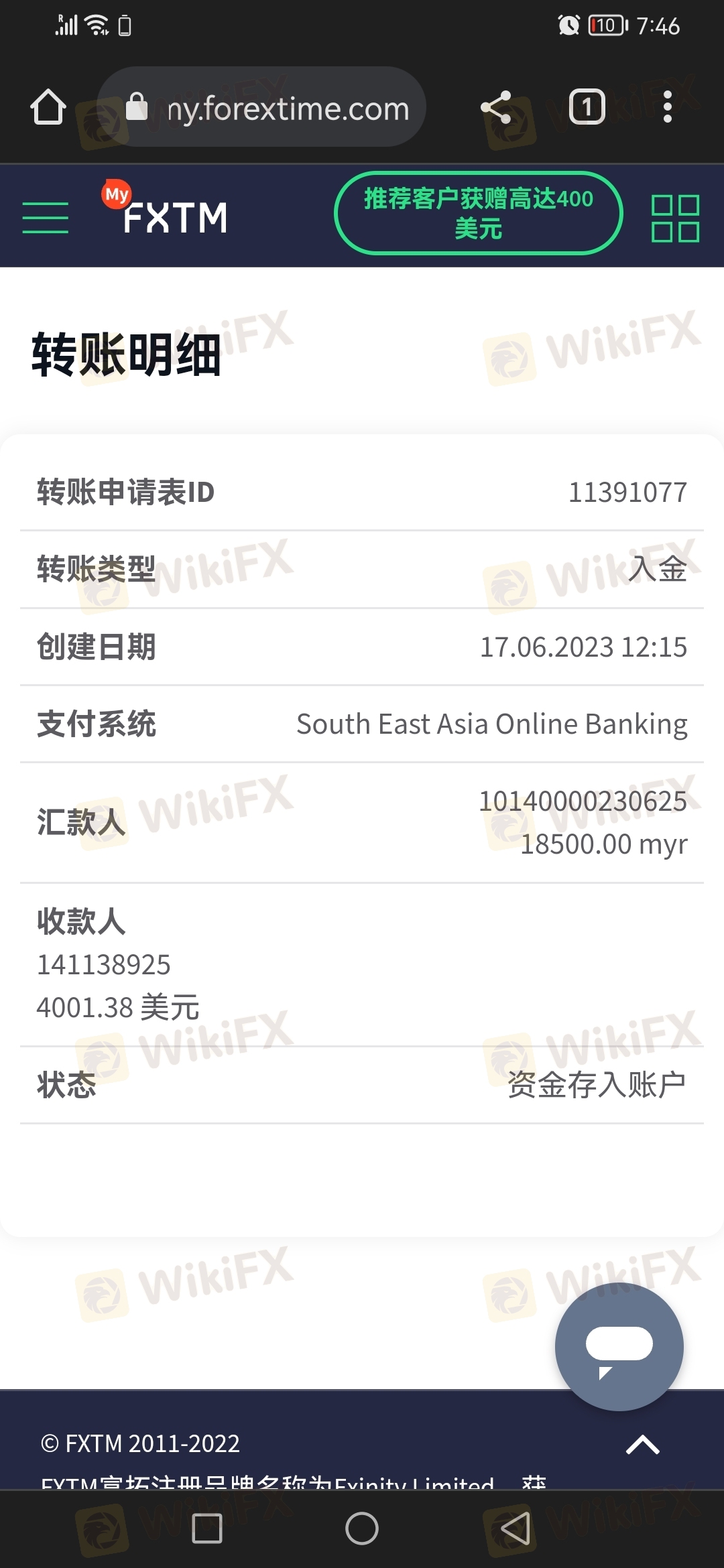Open the 推荐客户获赠高达400美元 referral offer
The height and width of the screenshot is (1568, 724).
tap(479, 214)
